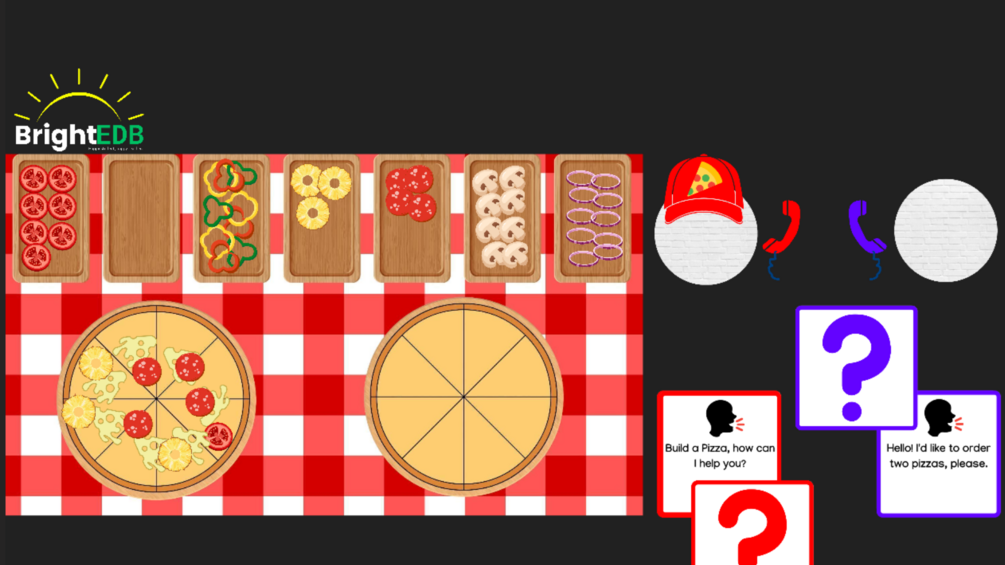The height and width of the screenshot is (565, 1005).
Task: Flip the red question mark card
Action: click(752, 525)
